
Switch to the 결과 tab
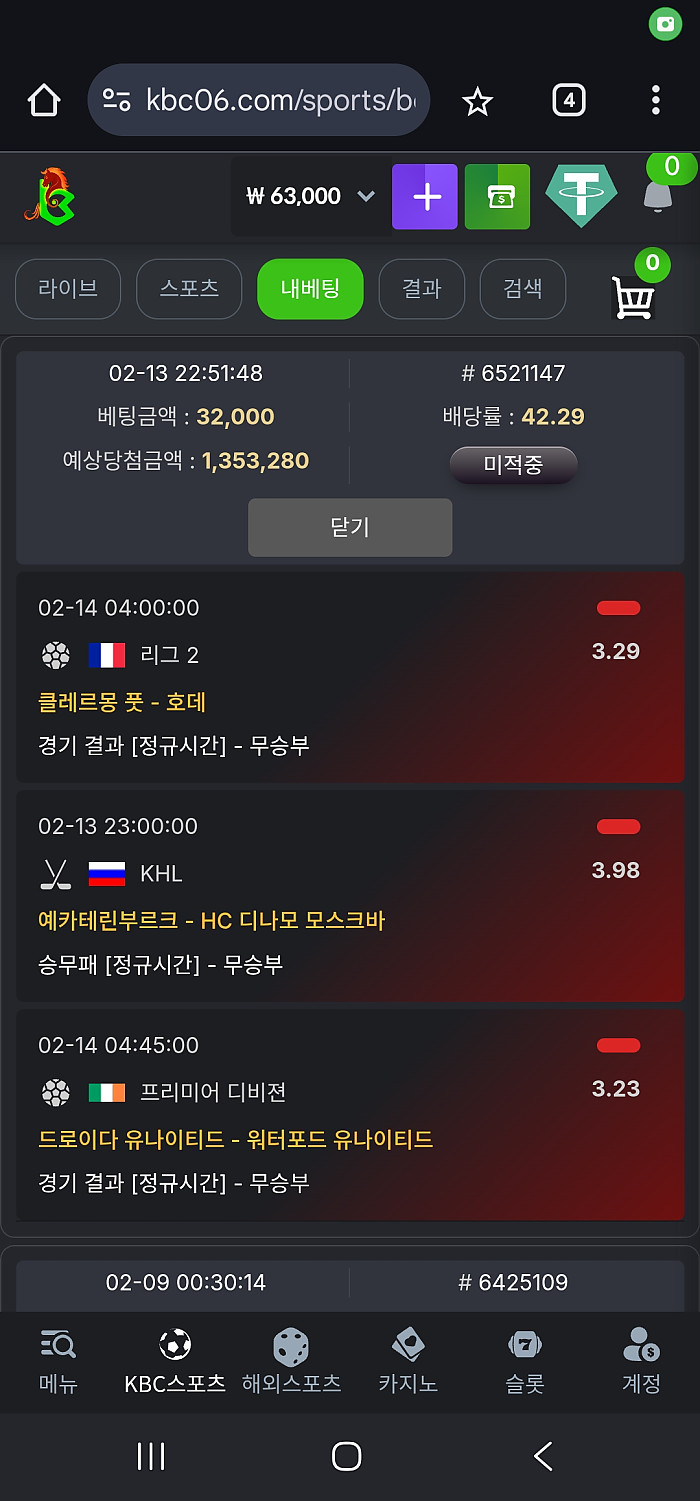coord(421,289)
